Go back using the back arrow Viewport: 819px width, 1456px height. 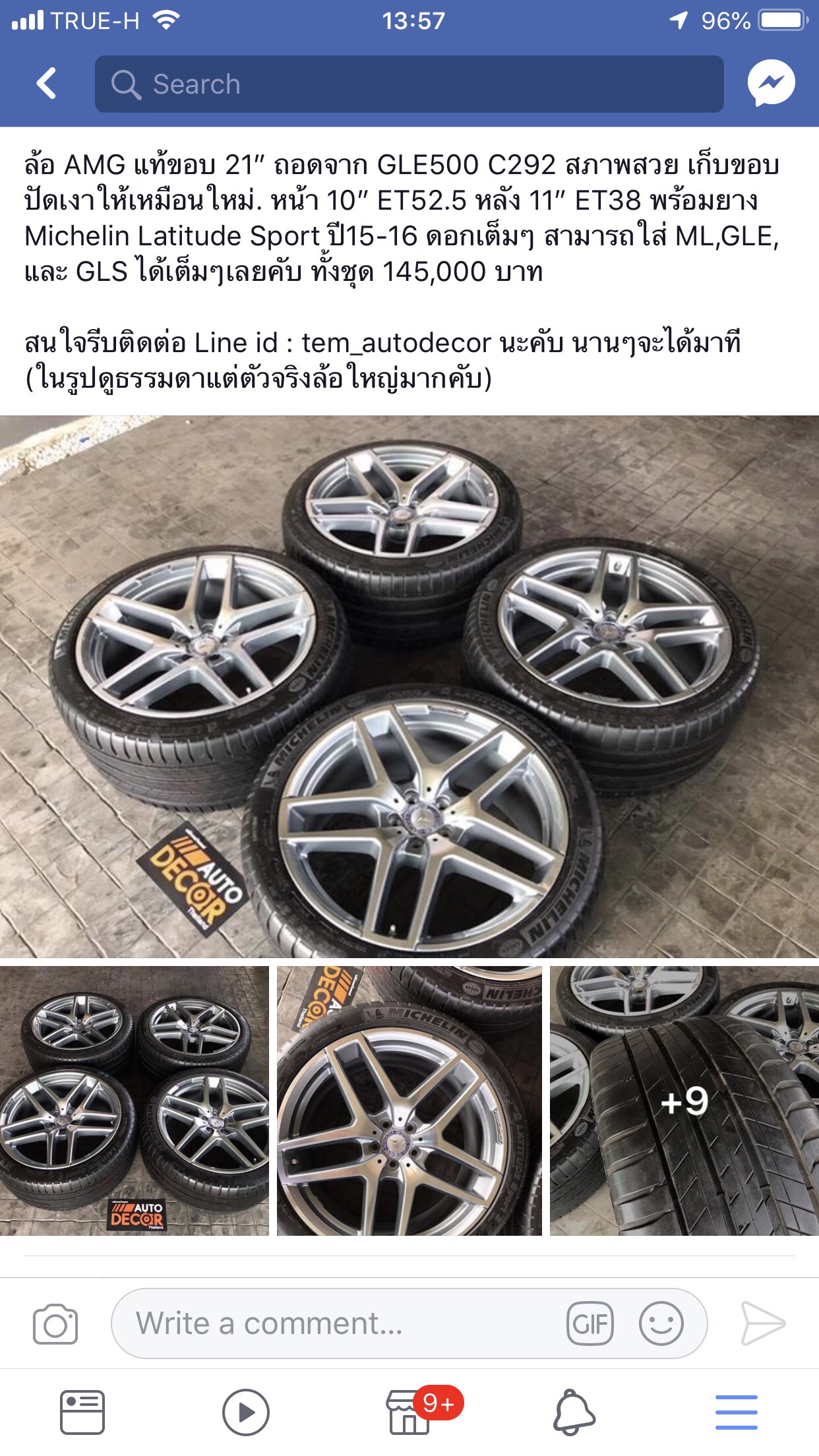point(46,84)
